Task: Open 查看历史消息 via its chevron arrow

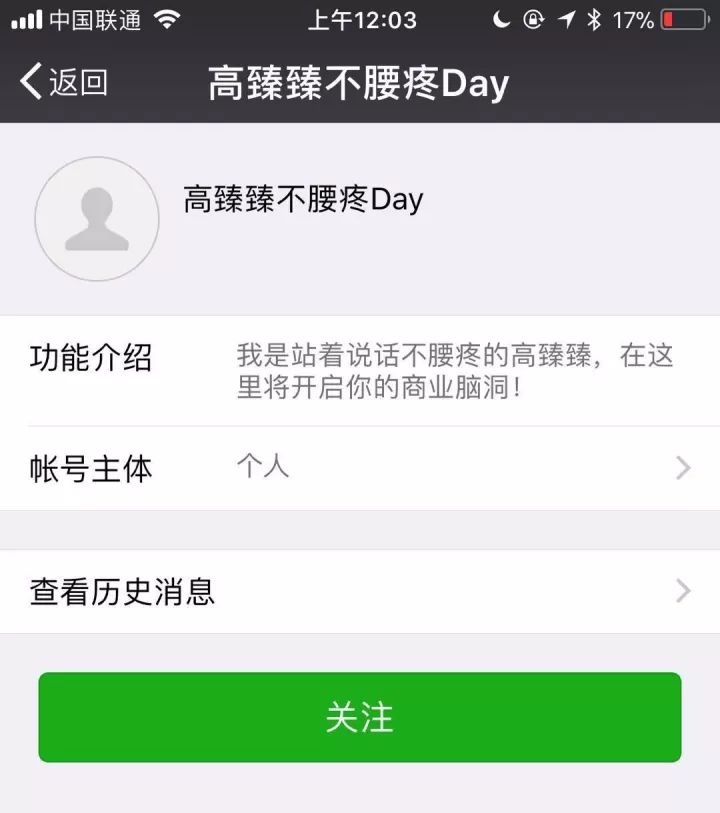Action: pyautogui.click(x=684, y=590)
